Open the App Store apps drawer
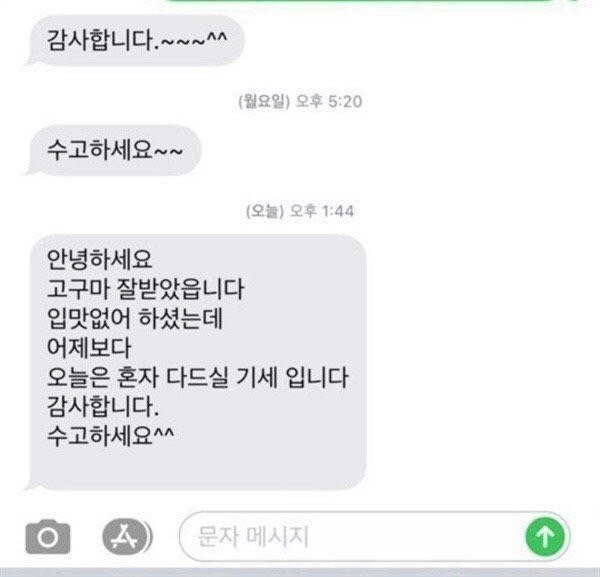This screenshot has height=577, width=600. (x=125, y=537)
